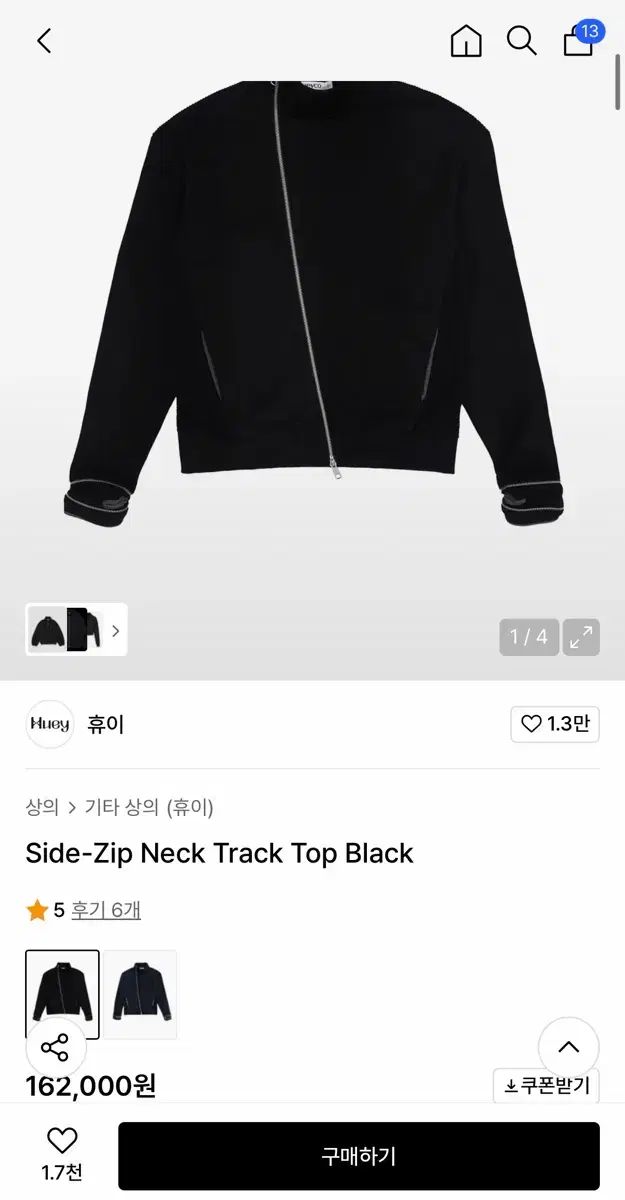Go back to the previous page

click(43, 41)
